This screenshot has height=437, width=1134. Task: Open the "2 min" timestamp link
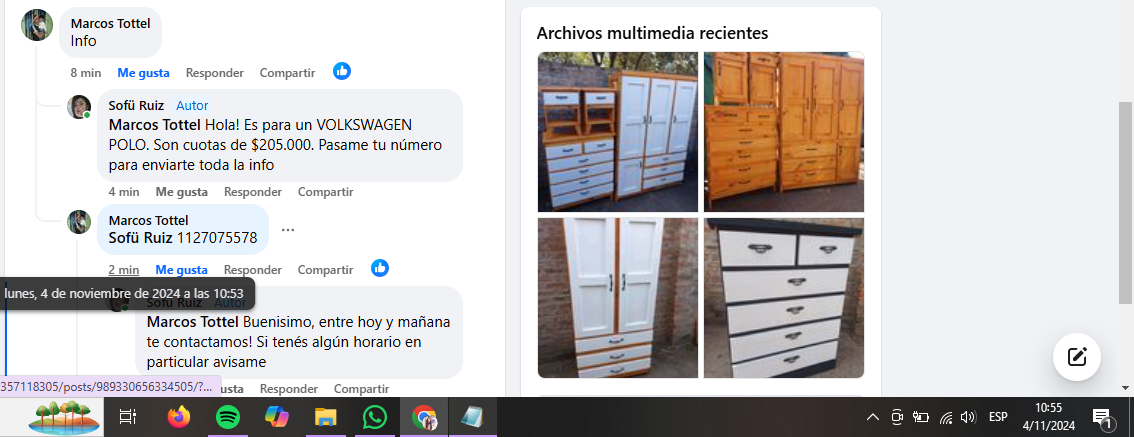coord(124,270)
